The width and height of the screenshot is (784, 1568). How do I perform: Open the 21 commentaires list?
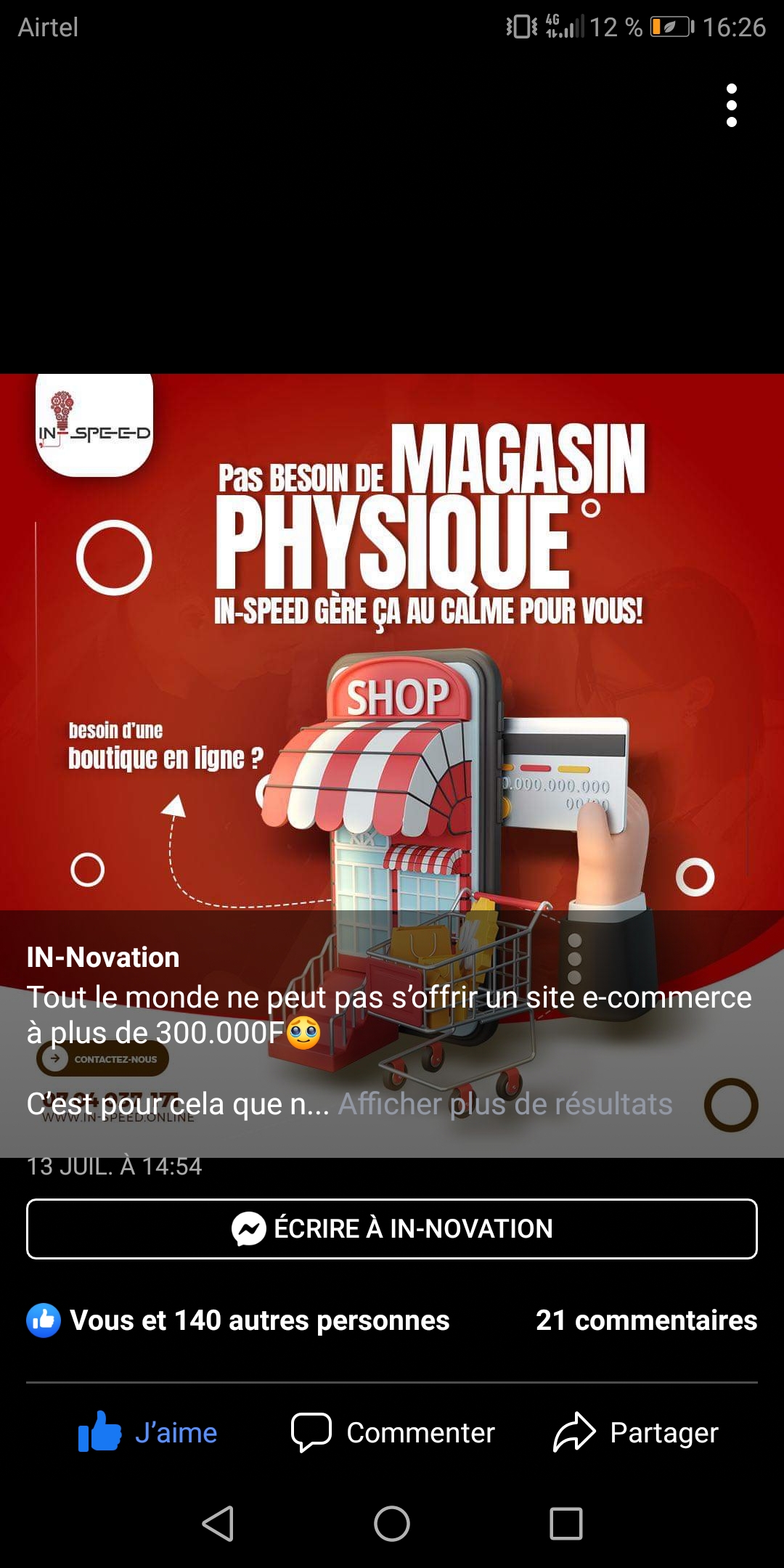pos(646,1320)
